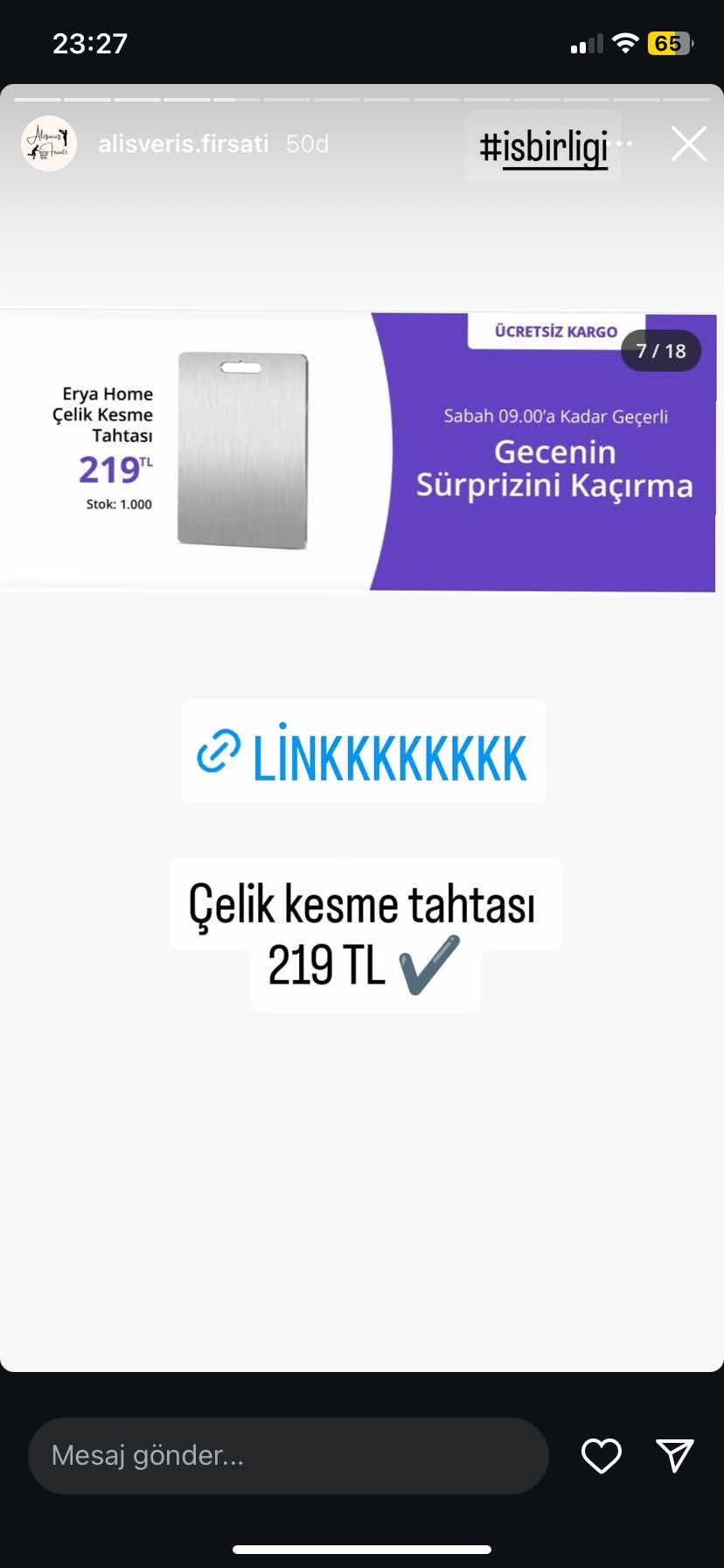Viewport: 724px width, 1568px height.
Task: Open the alisveris.firsati username link
Action: (183, 143)
